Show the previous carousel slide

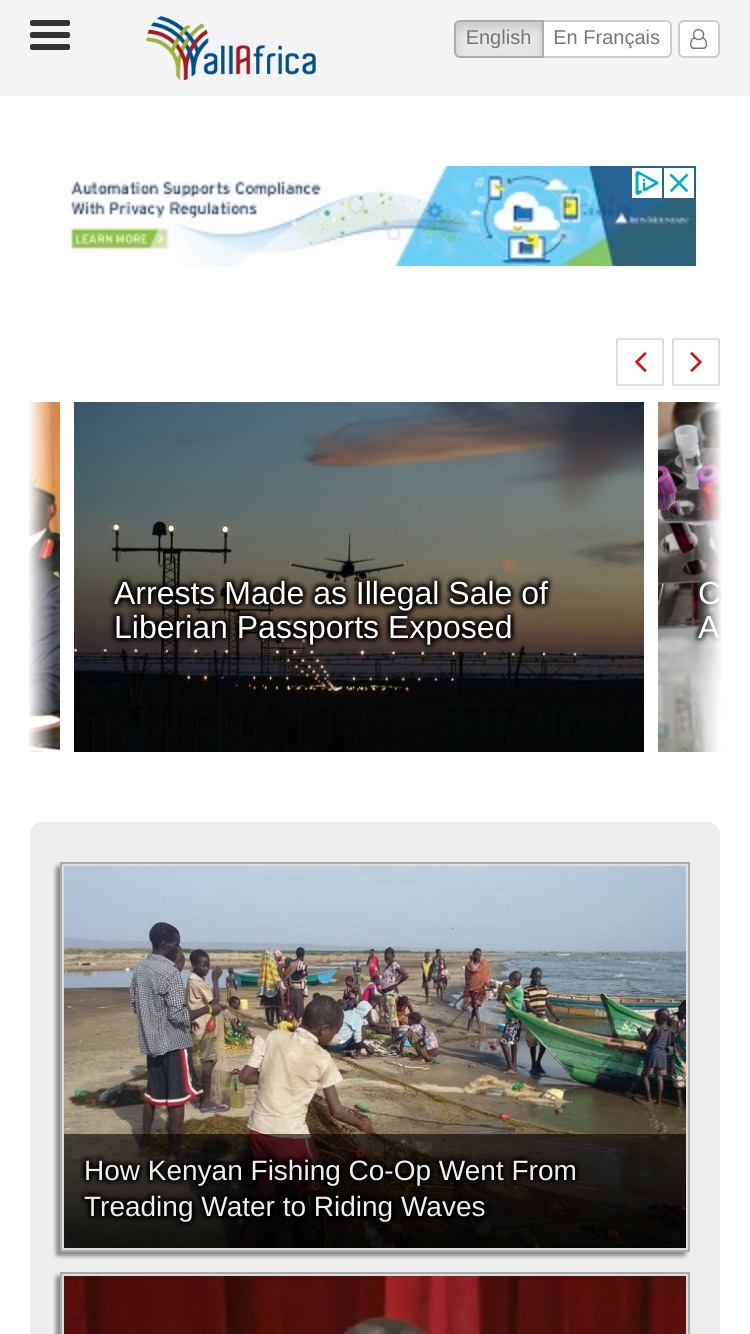click(x=640, y=362)
